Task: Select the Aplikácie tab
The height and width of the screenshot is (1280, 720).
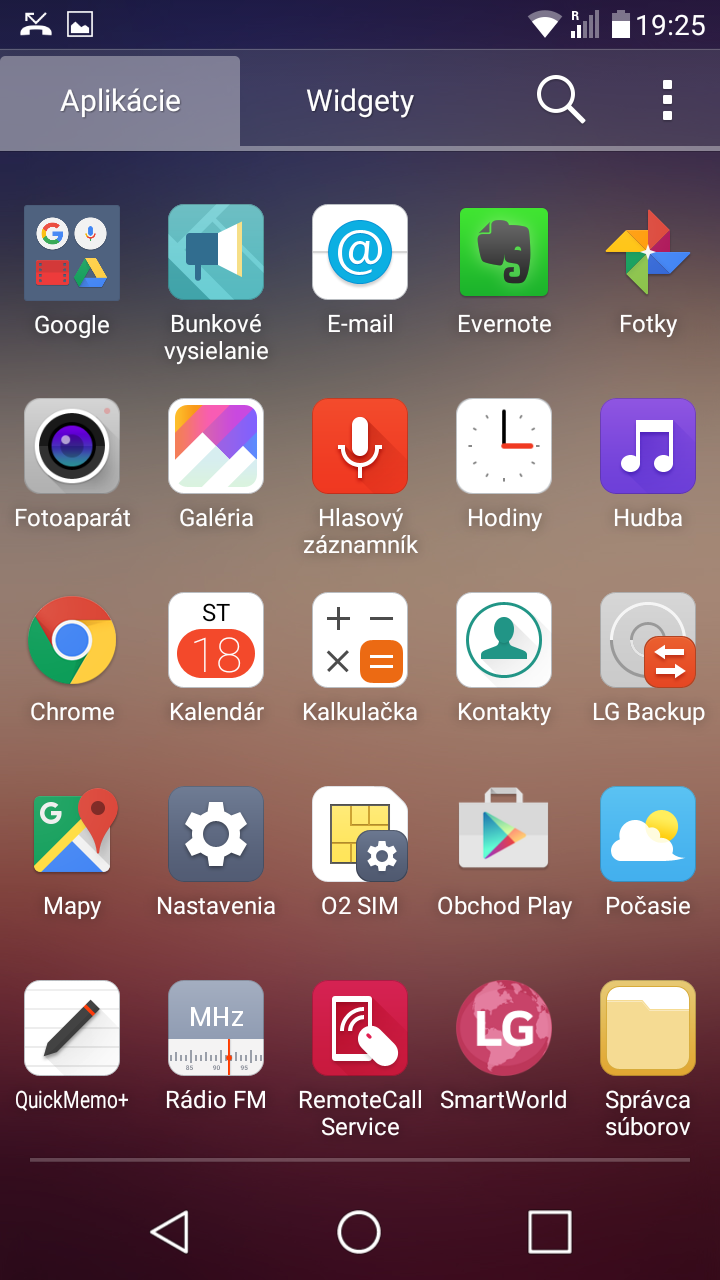Action: coord(120,101)
